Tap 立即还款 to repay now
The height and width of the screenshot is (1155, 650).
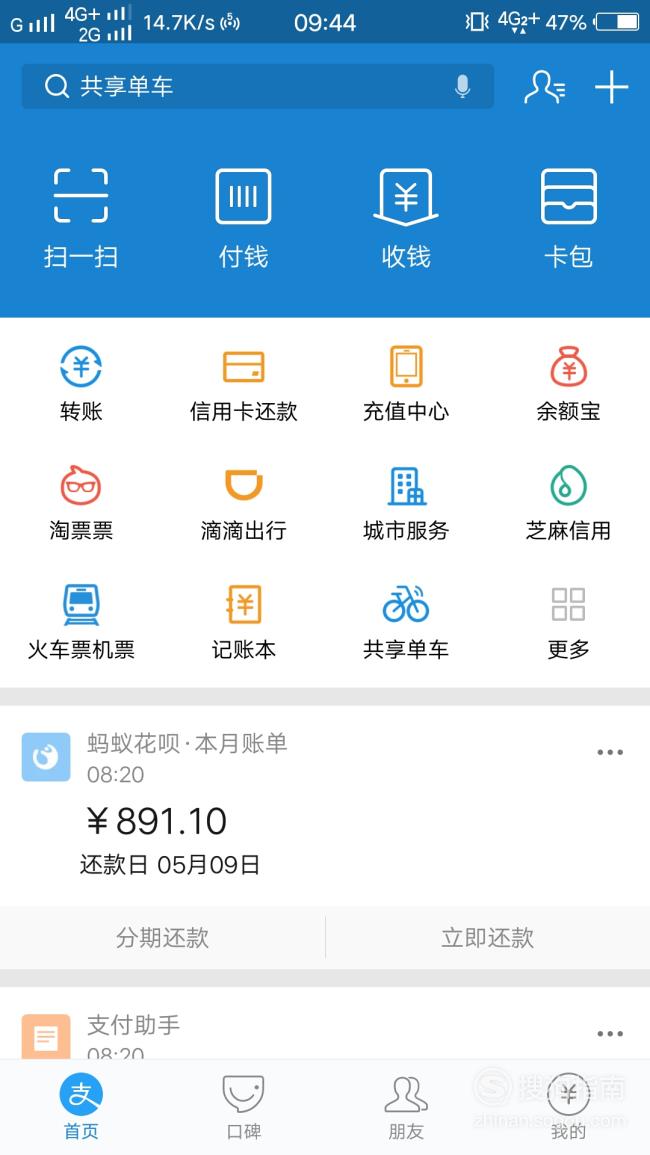(x=488, y=938)
